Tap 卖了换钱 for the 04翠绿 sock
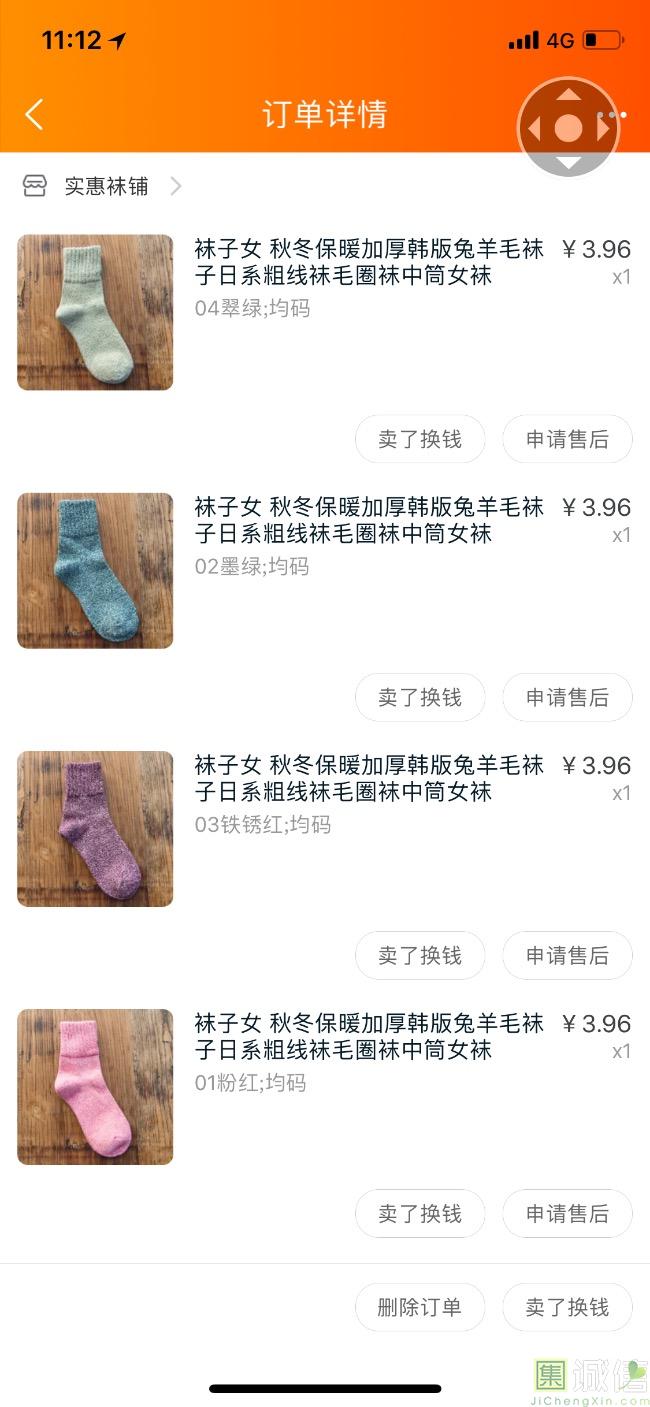The height and width of the screenshot is (1407, 650). coord(420,439)
